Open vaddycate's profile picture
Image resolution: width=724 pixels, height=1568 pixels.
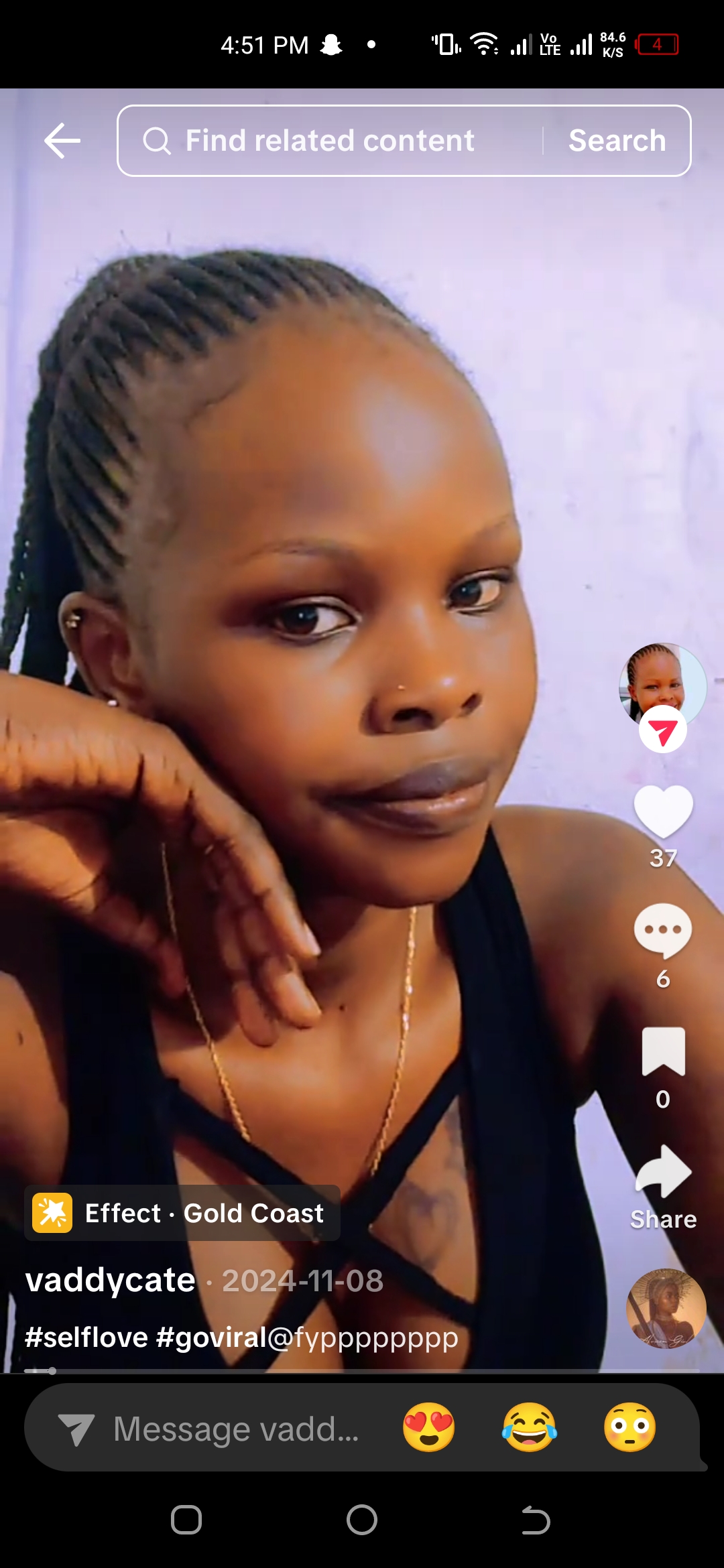[662, 683]
